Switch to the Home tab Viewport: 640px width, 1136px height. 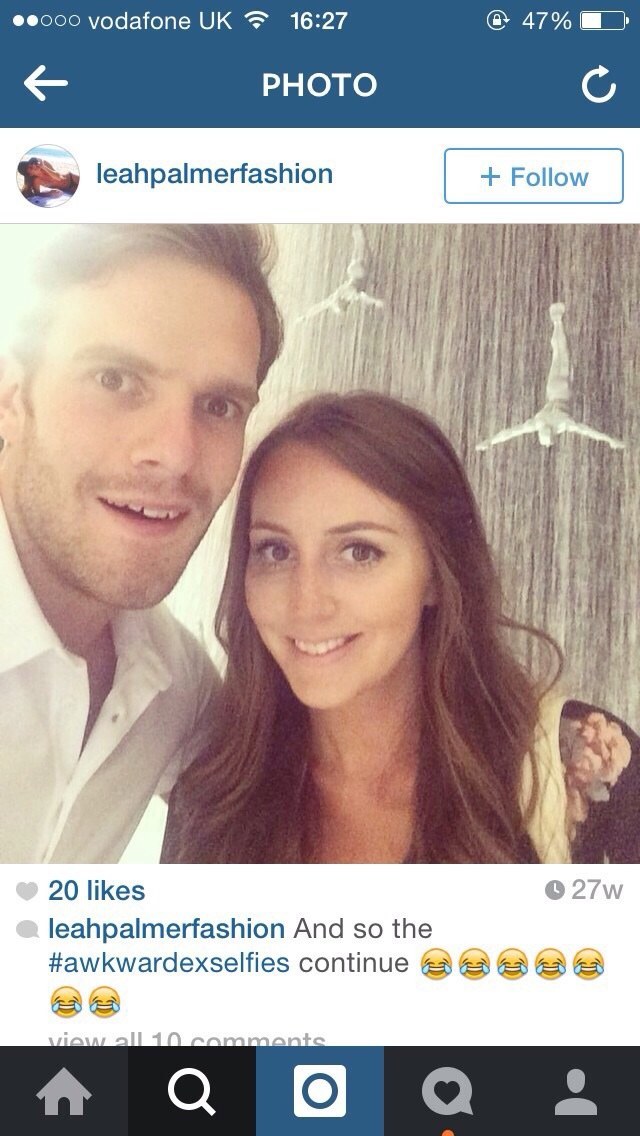pyautogui.click(x=64, y=1091)
